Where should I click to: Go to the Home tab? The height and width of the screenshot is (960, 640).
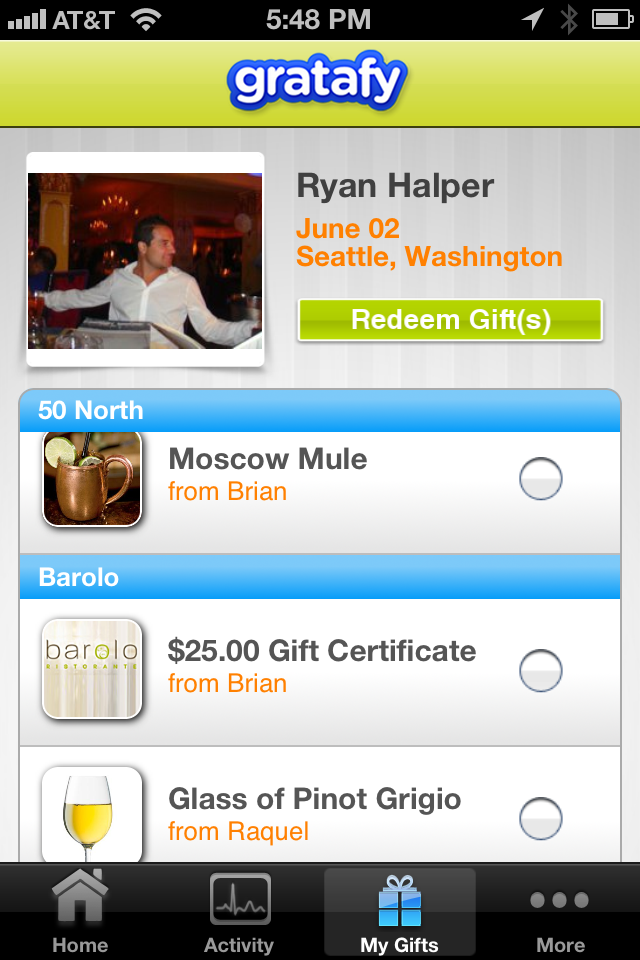80,911
